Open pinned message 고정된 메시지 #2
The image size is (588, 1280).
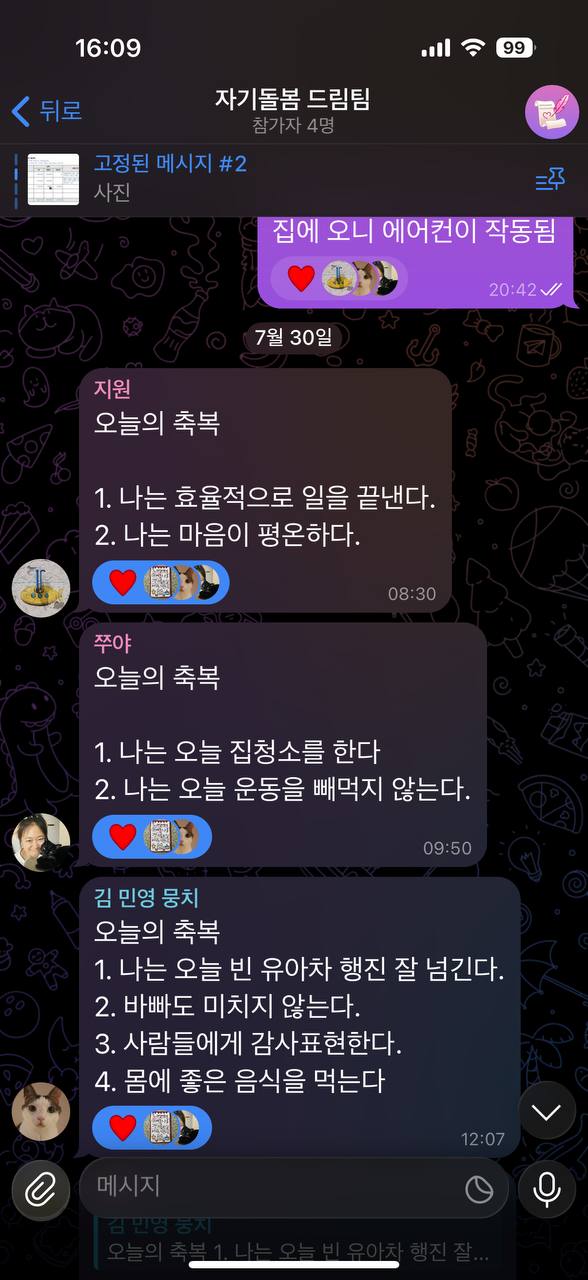(x=170, y=177)
